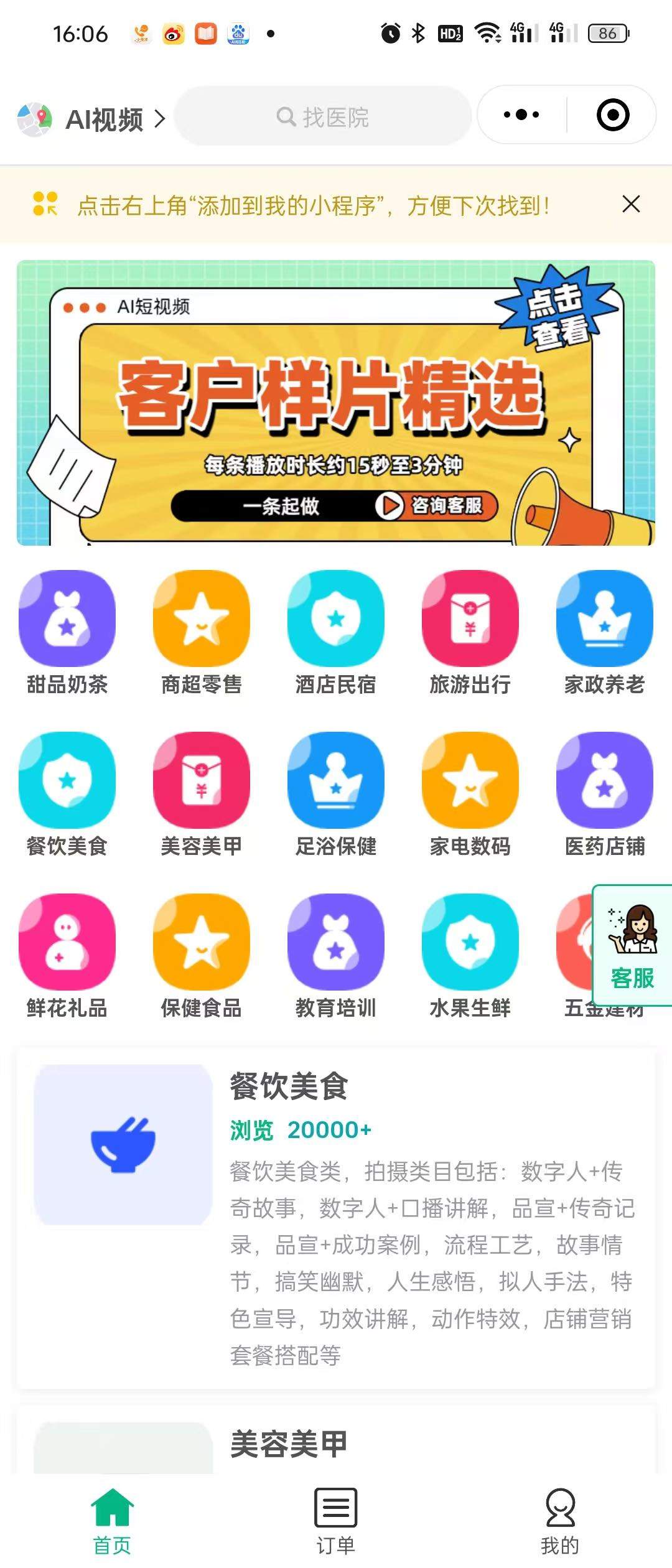This screenshot has height=1568, width=672.
Task: Open the mini program overflow menu
Action: point(521,115)
